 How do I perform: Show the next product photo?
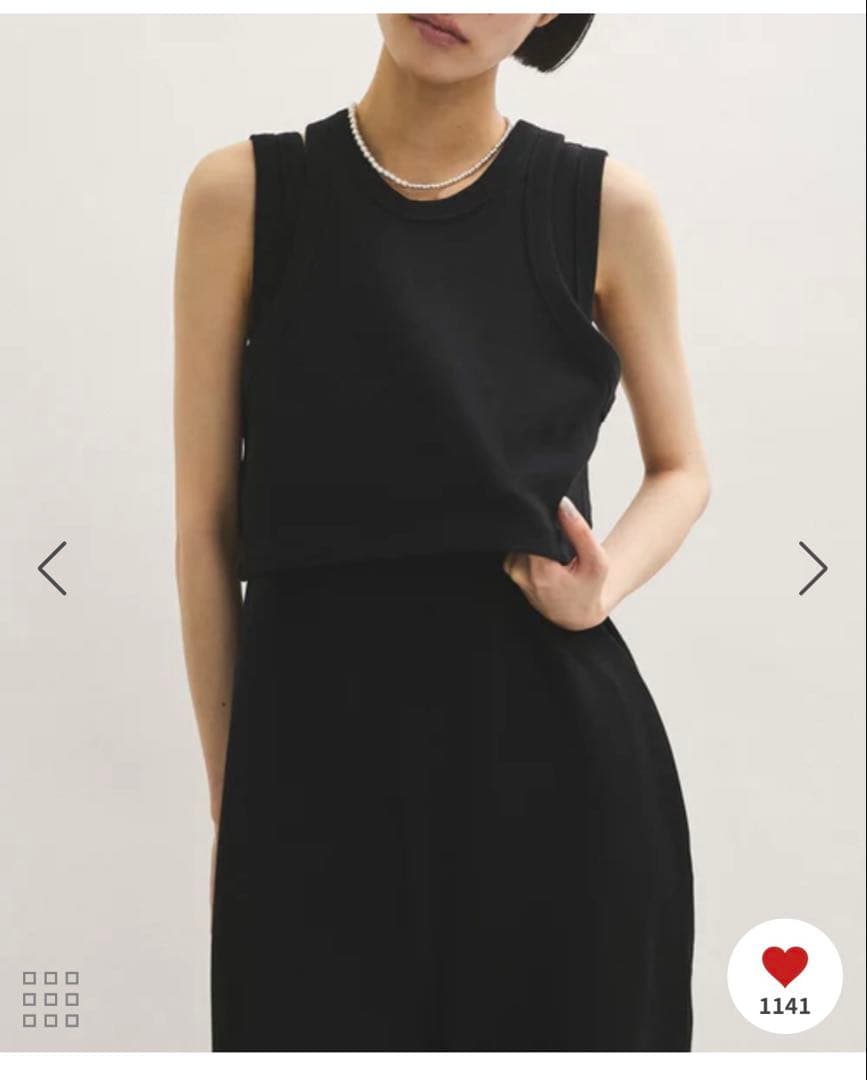812,568
